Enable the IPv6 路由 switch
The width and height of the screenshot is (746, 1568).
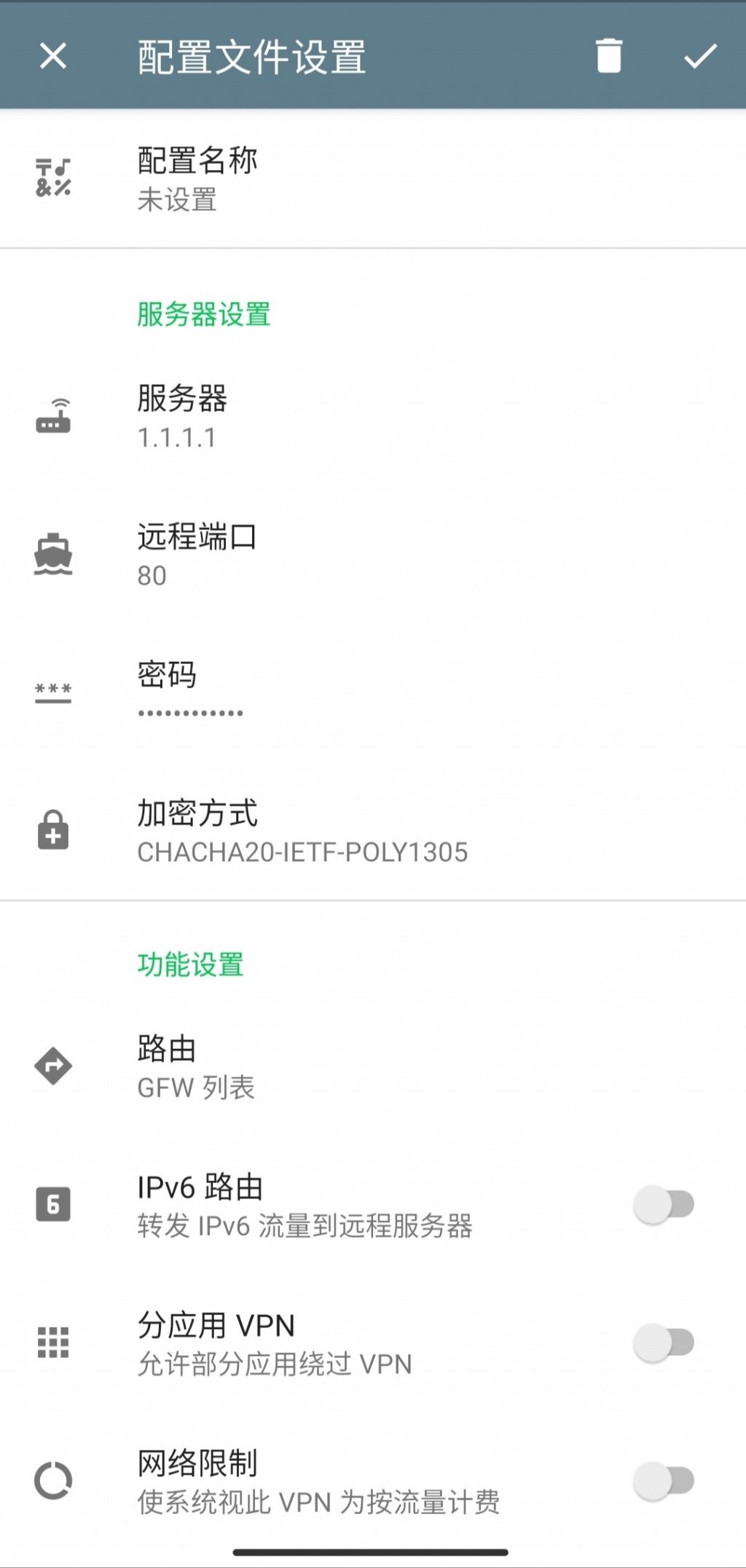[664, 1204]
